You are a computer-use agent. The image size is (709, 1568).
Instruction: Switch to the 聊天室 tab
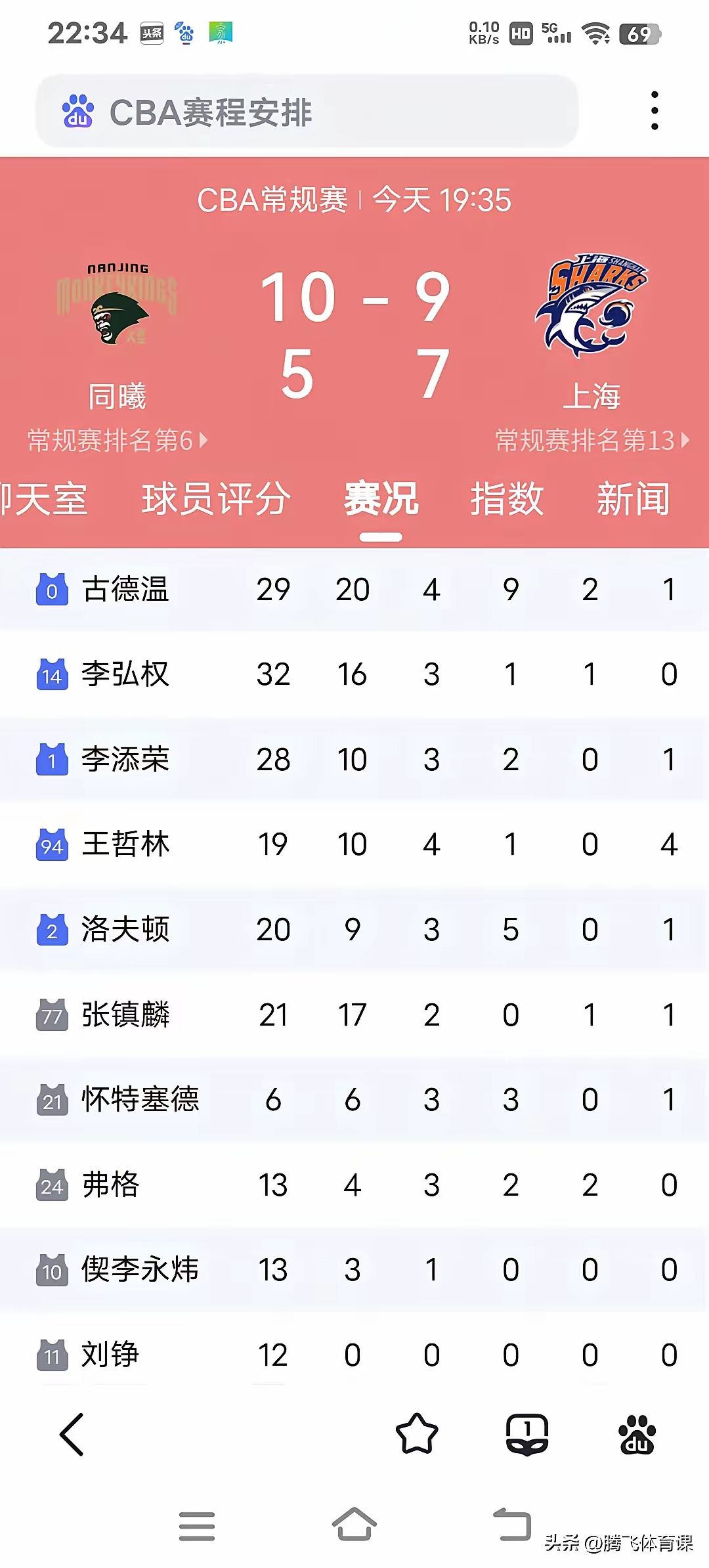click(43, 499)
